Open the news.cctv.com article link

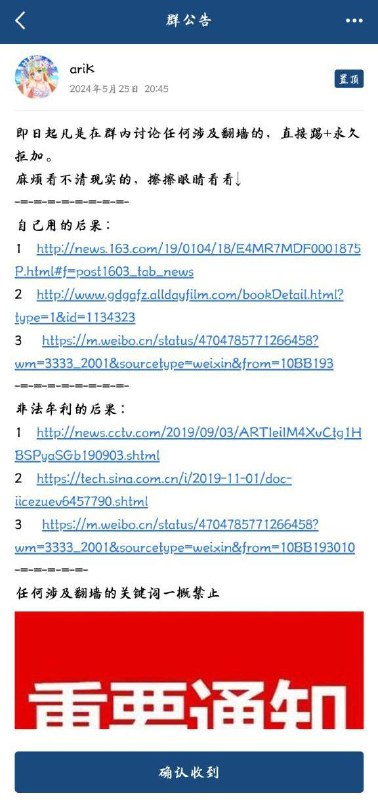click(x=188, y=444)
